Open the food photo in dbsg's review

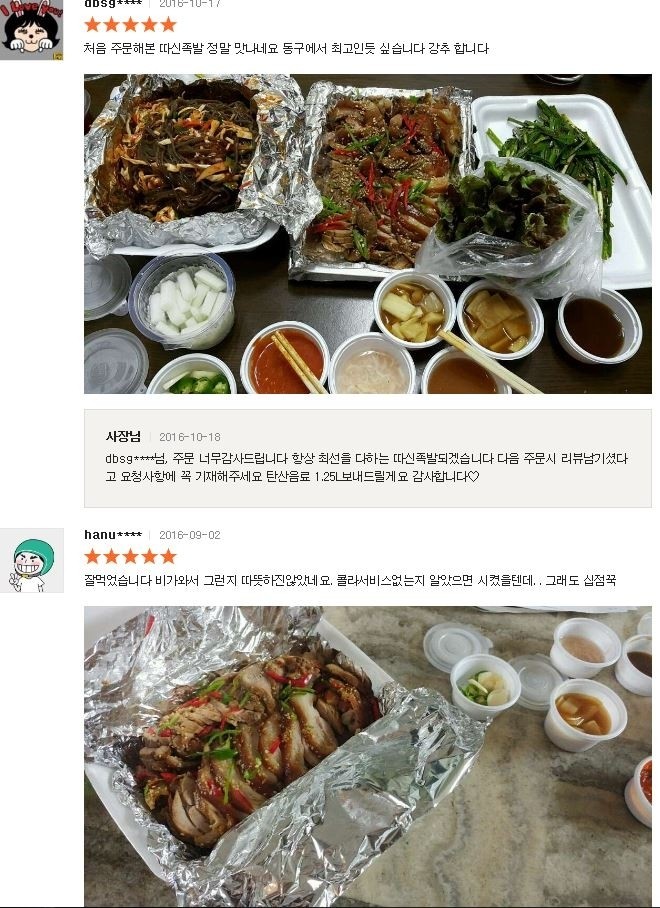[x=367, y=233]
